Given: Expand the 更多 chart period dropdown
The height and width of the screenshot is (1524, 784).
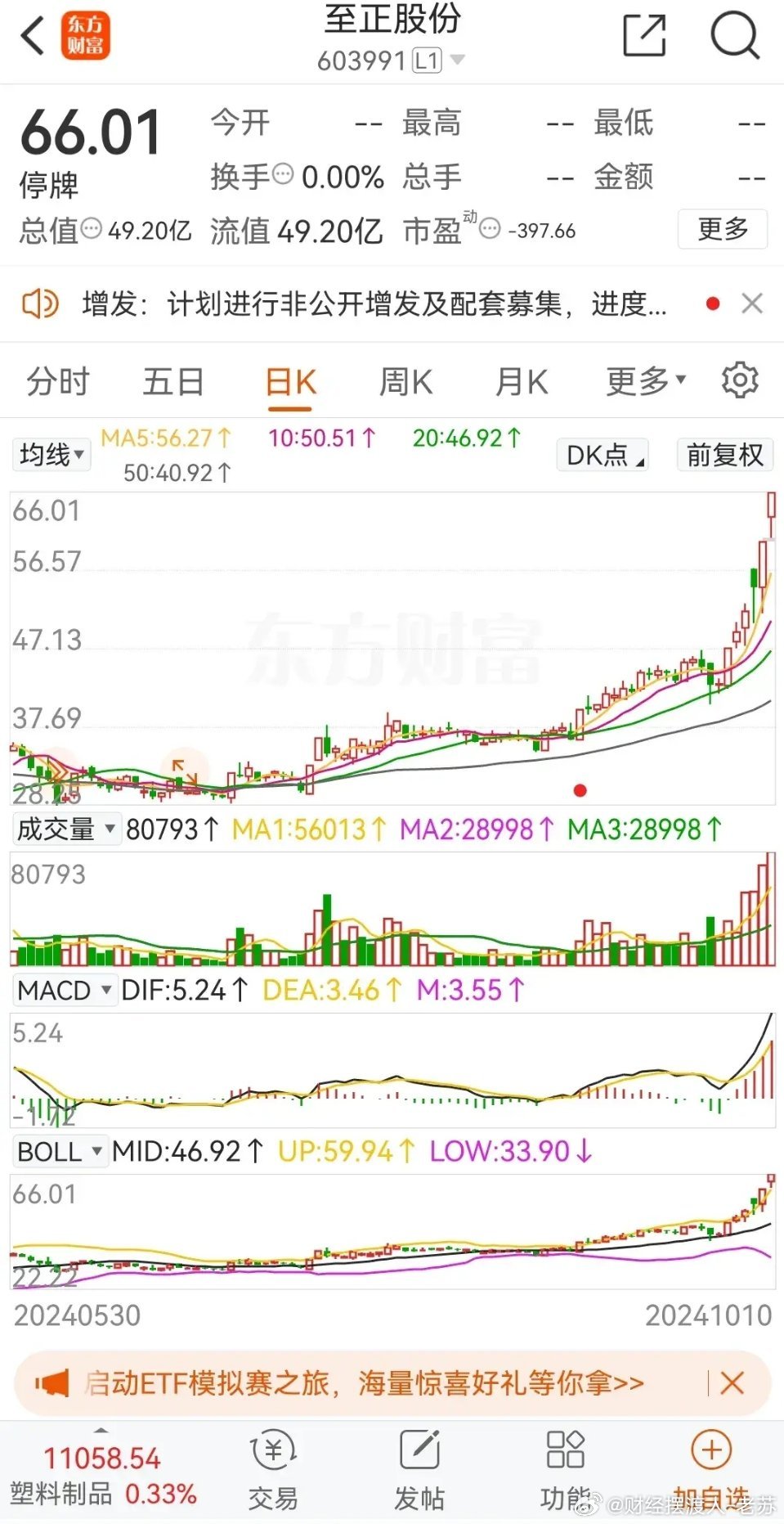Looking at the screenshot, I should (x=646, y=381).
